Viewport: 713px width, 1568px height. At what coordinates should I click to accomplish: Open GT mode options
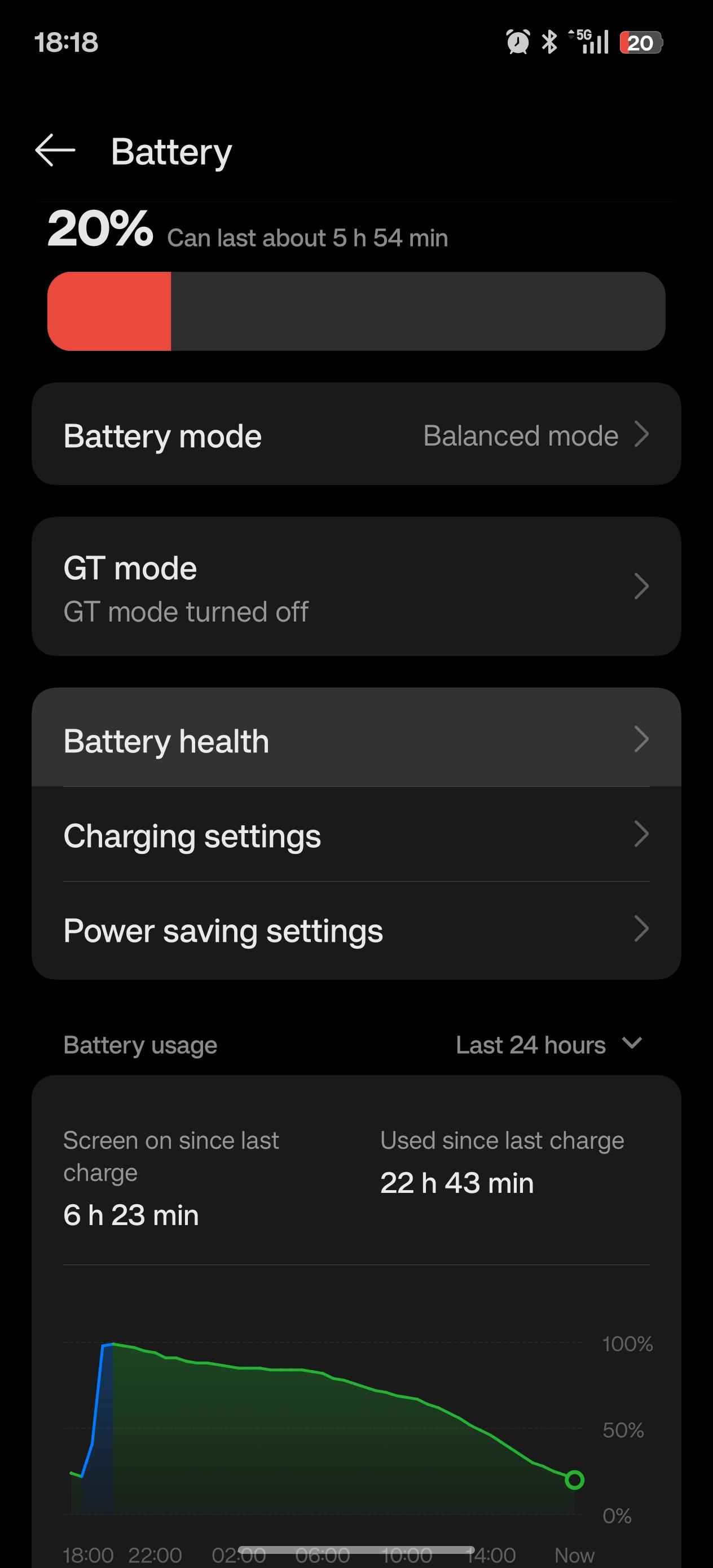tap(356, 587)
